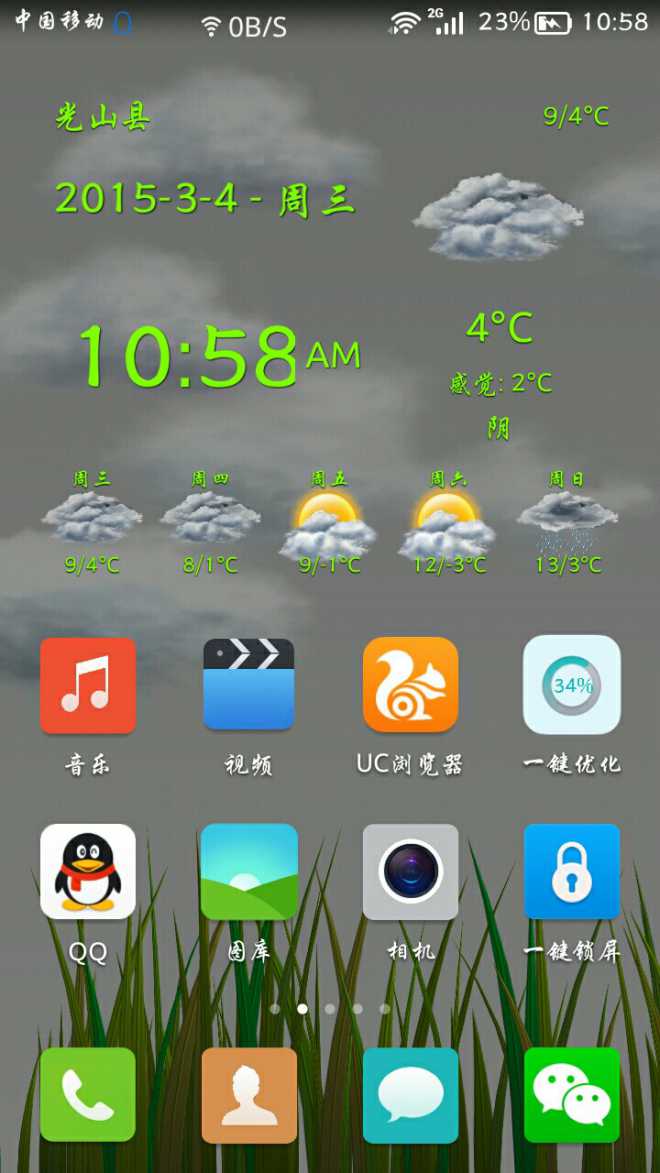Open the phone dialer in the dock
The height and width of the screenshot is (1173, 660).
click(88, 1094)
